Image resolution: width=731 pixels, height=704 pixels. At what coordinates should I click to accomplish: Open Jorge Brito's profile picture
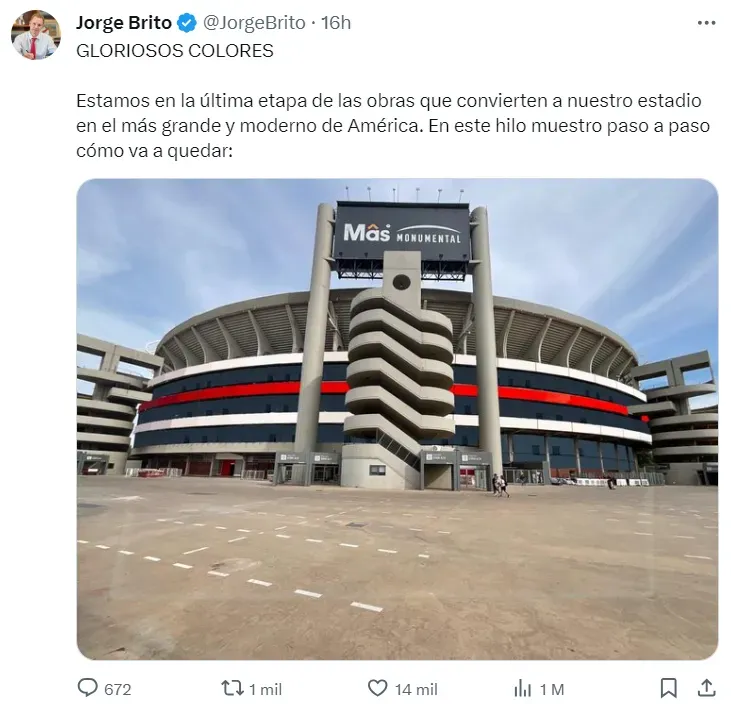pyautogui.click(x=35, y=35)
